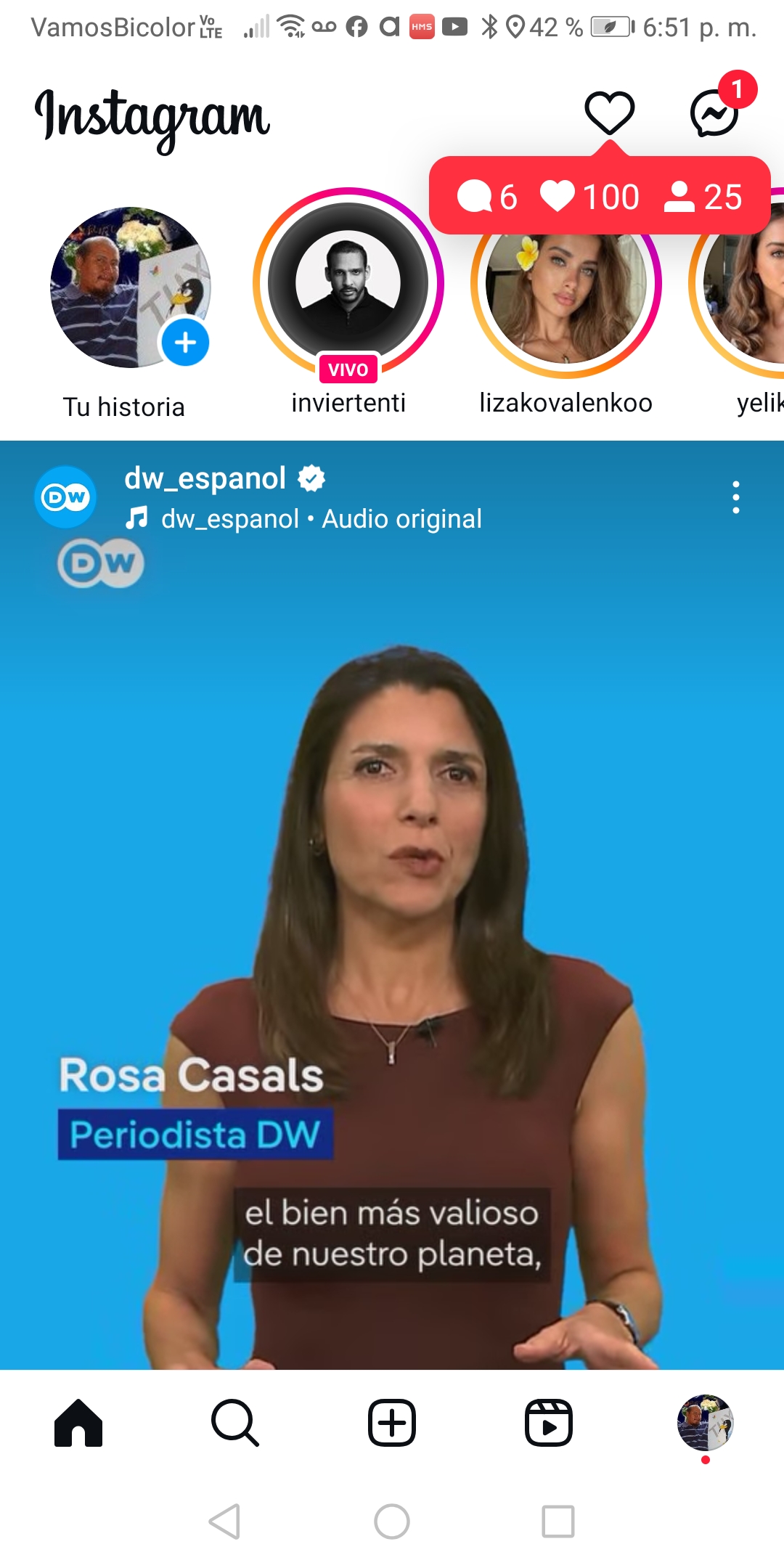Open the recent apps view

558,1521
